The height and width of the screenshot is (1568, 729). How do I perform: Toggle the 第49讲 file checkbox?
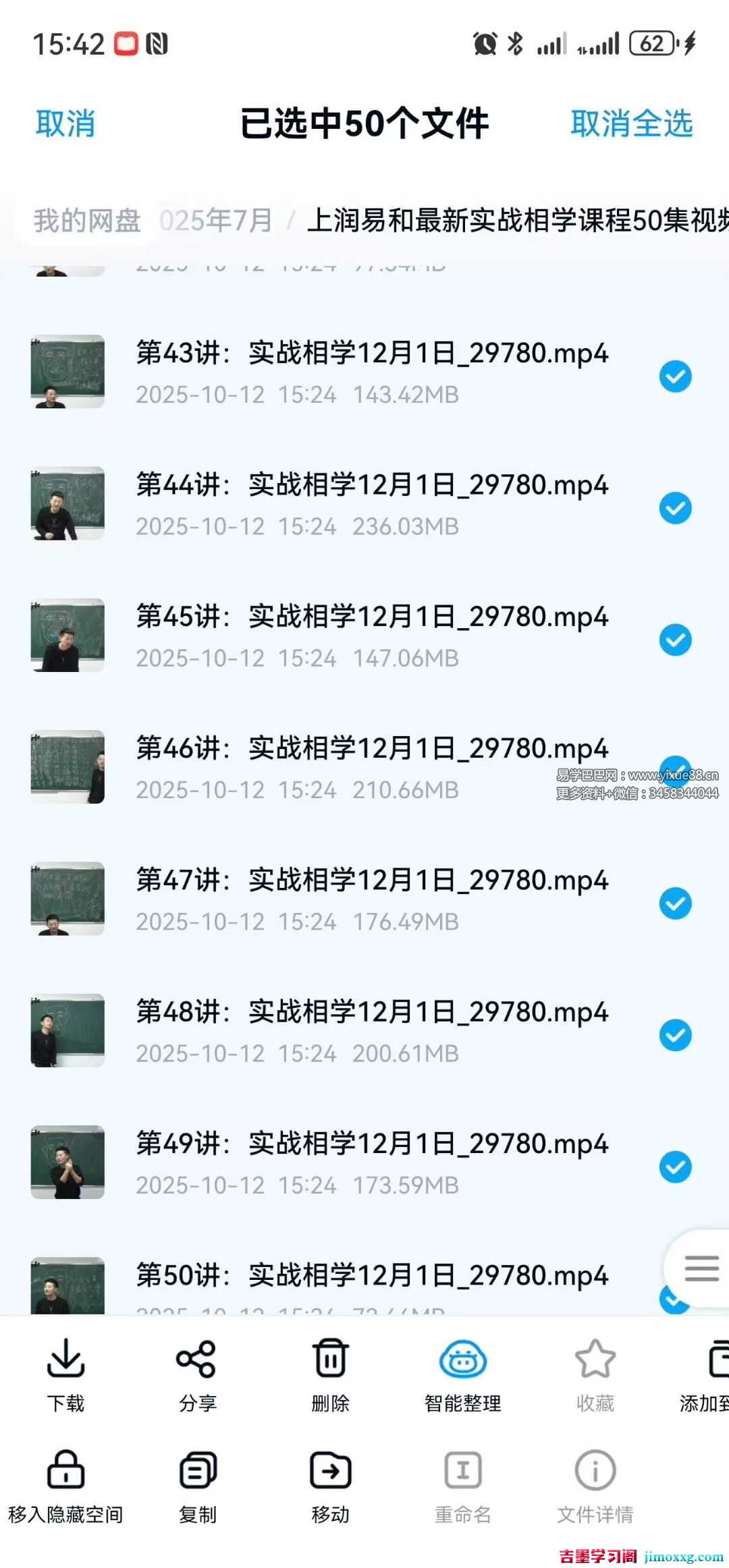[675, 1167]
